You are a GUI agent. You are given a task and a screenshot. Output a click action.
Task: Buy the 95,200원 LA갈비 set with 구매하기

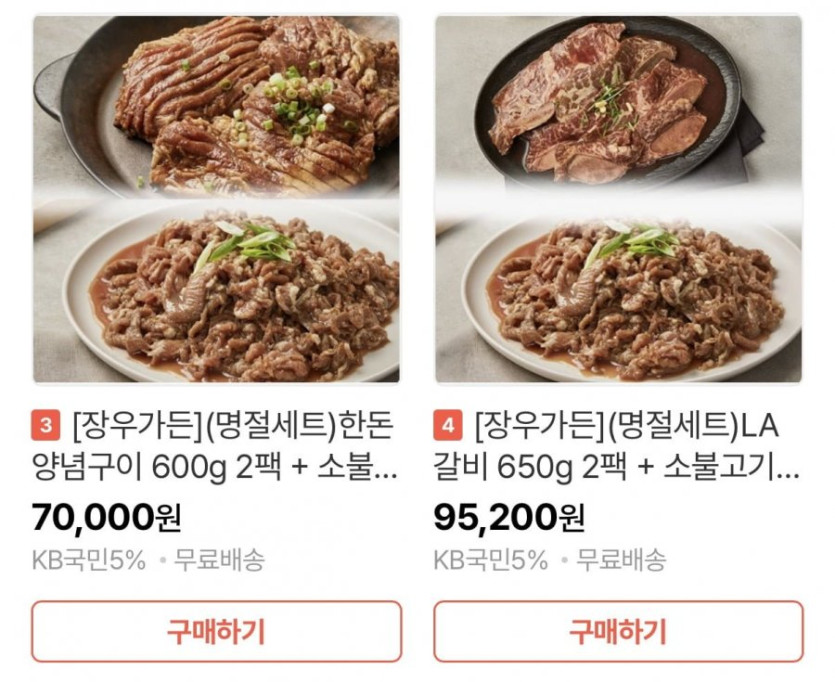[x=618, y=632]
